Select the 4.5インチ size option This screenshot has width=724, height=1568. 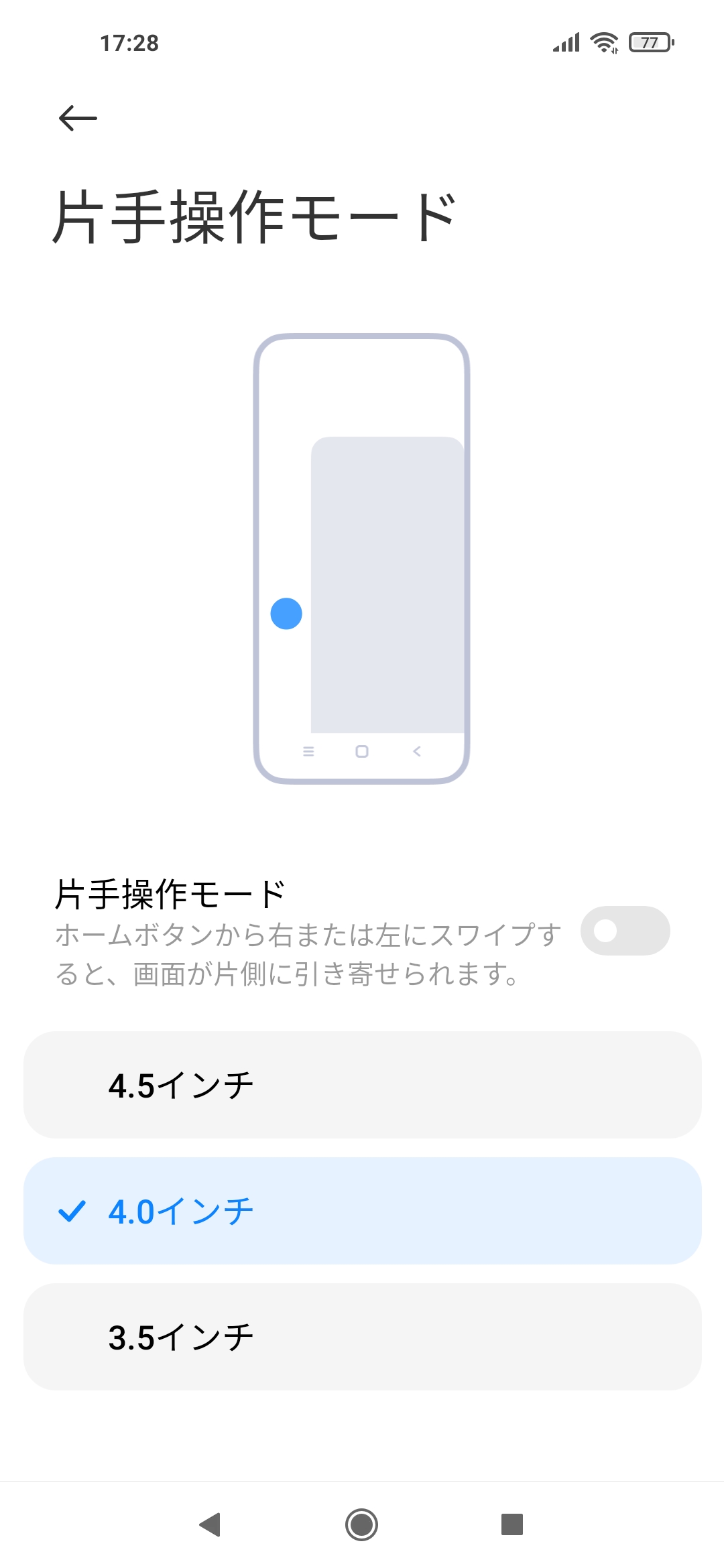(362, 1085)
